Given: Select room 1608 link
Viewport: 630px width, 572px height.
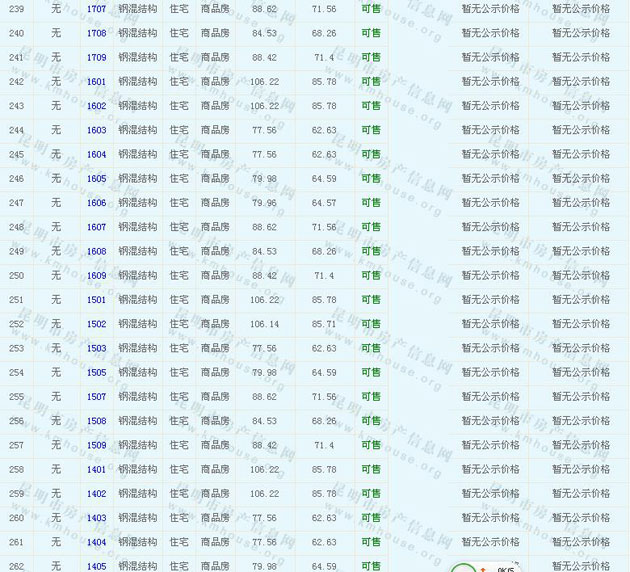Looking at the screenshot, I should coord(96,251).
